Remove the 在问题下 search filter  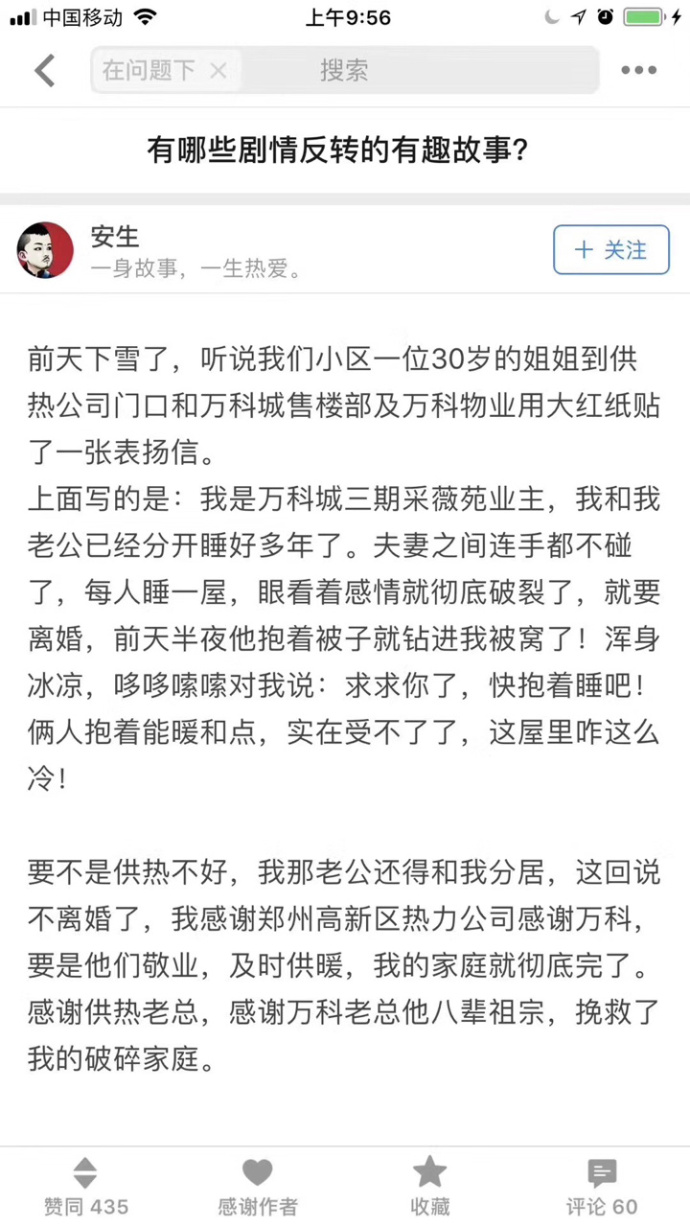click(x=219, y=71)
